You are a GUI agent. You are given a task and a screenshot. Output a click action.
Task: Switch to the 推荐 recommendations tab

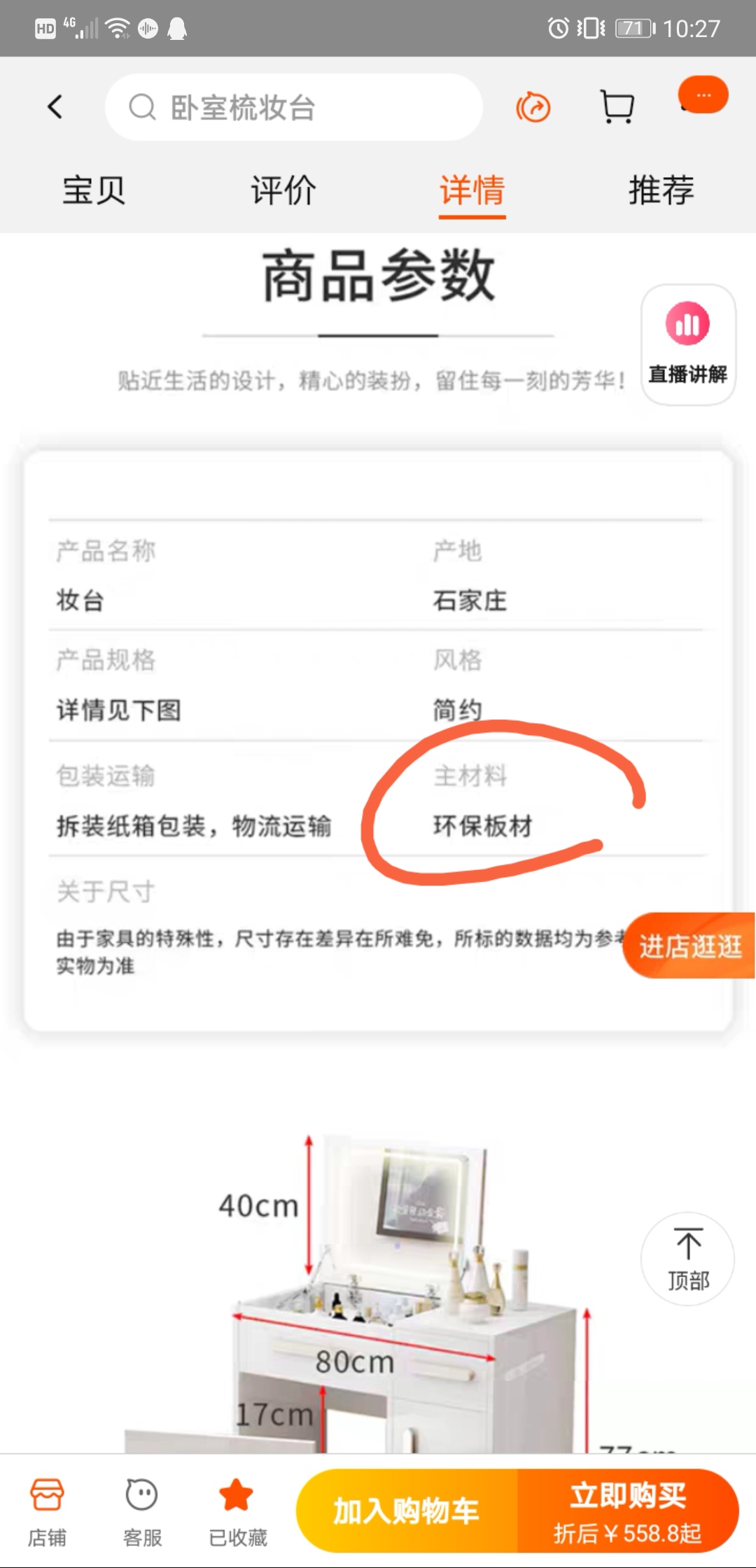(x=660, y=190)
